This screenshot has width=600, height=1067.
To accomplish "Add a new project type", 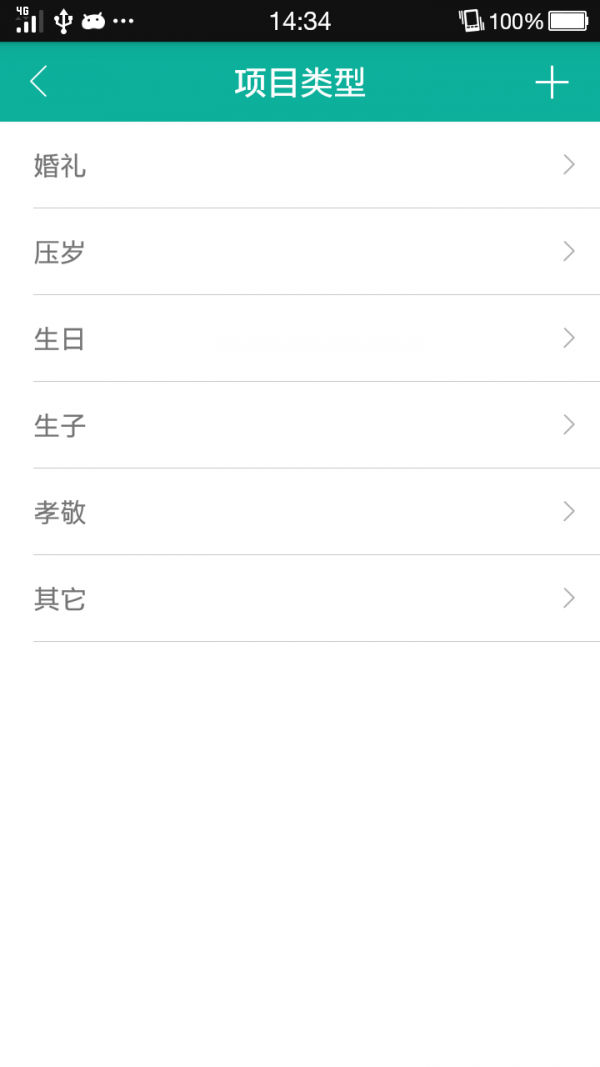I will (552, 82).
